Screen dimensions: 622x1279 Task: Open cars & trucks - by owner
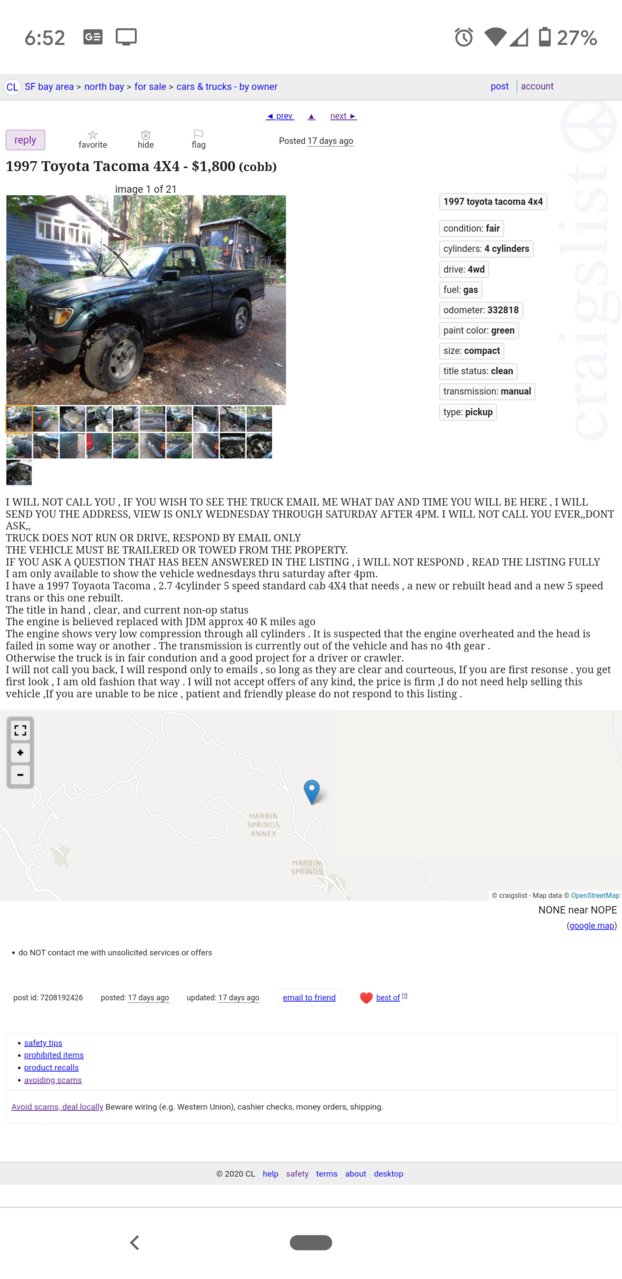coord(227,87)
